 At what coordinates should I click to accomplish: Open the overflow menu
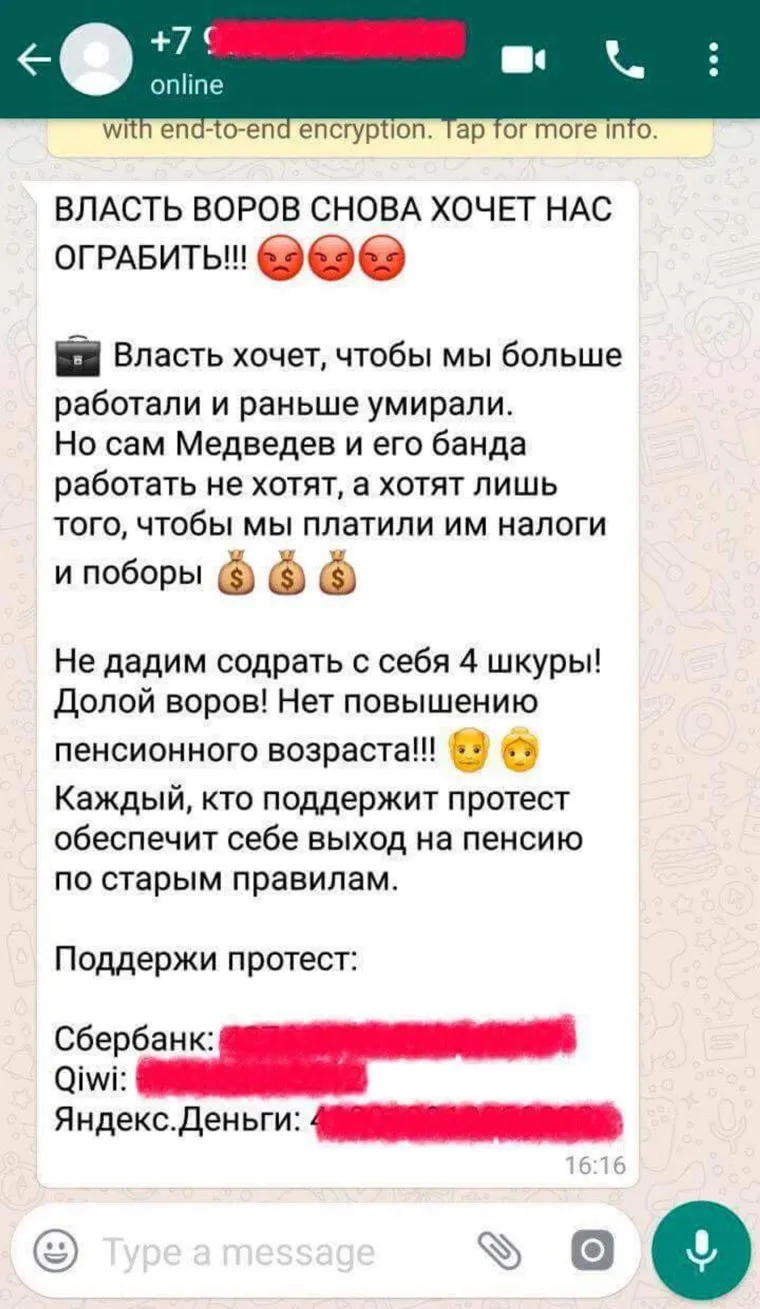pos(712,62)
